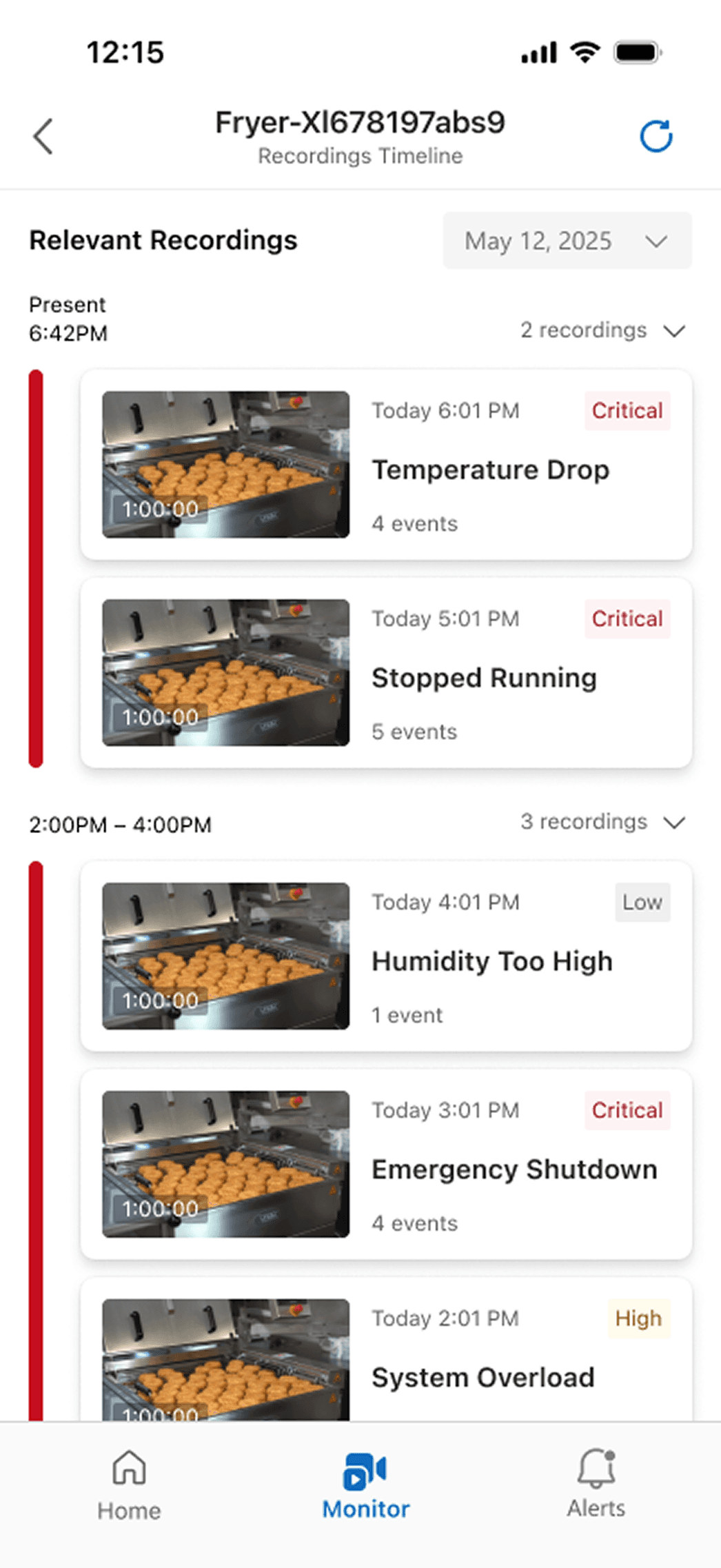Open the Emergency Shutdown recording
This screenshot has width=721, height=1568.
386,1165
